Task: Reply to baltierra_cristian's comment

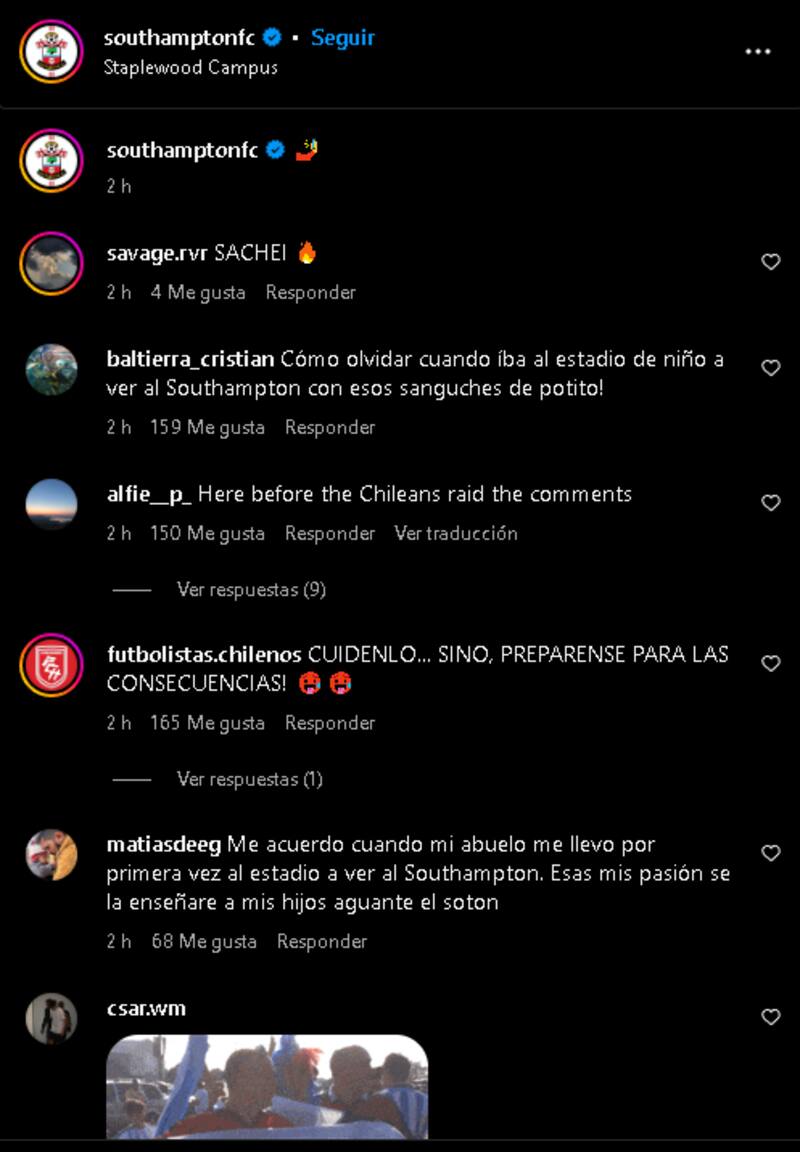Action: pyautogui.click(x=330, y=428)
